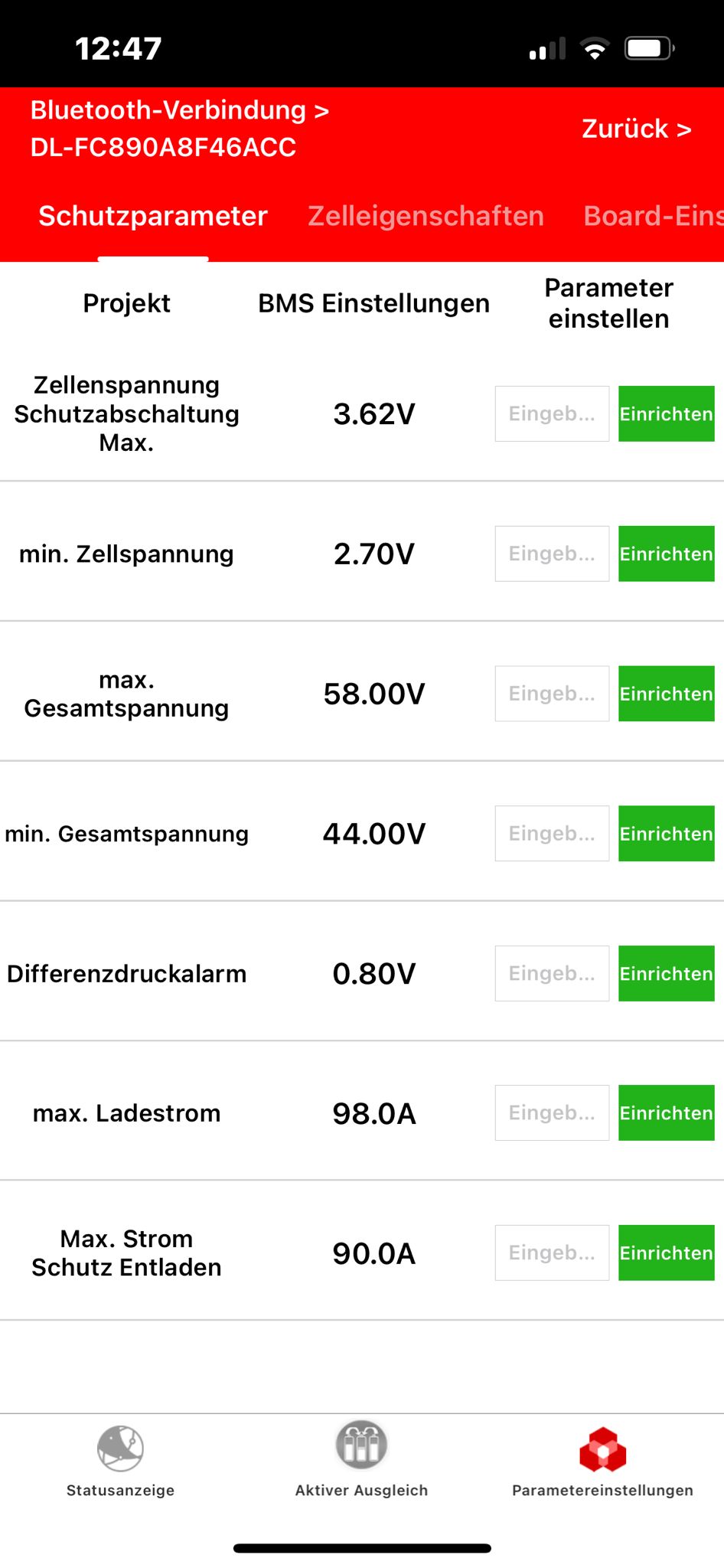This screenshot has height=1568, width=724.
Task: Open Bluetooth-Verbindung device link
Action: coord(179,129)
